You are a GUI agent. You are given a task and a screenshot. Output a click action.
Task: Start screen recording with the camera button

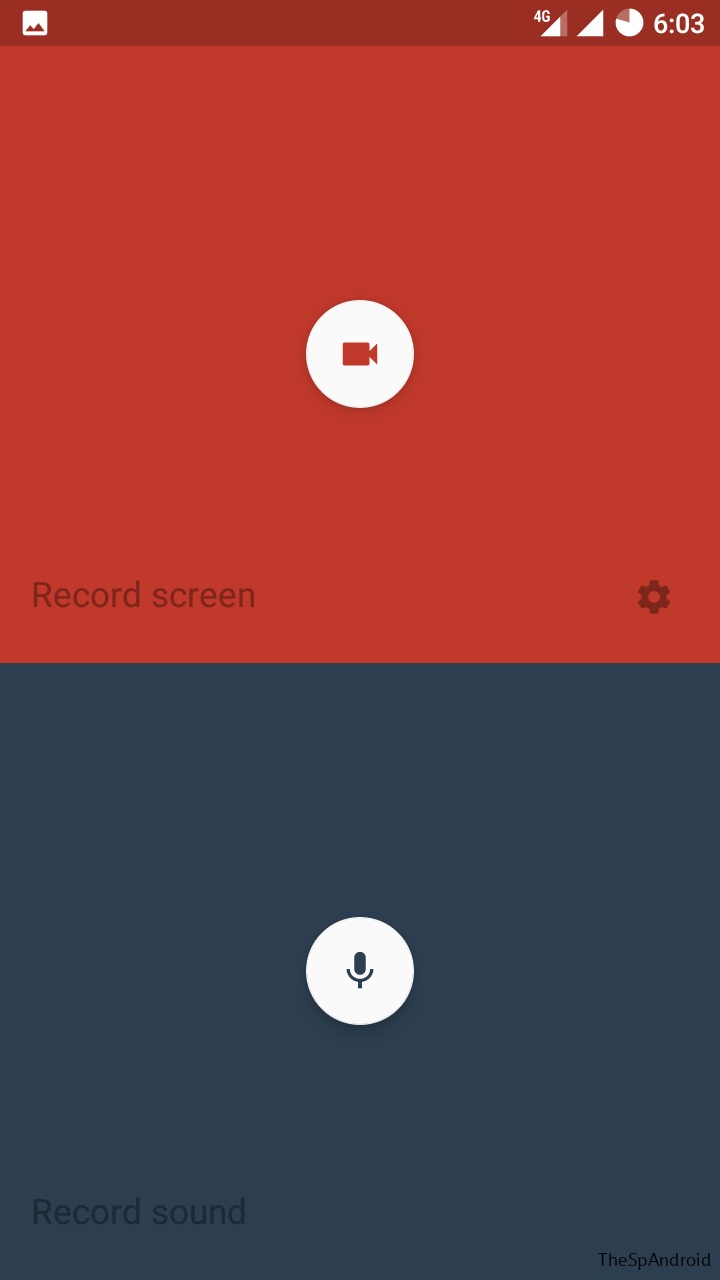[360, 354]
